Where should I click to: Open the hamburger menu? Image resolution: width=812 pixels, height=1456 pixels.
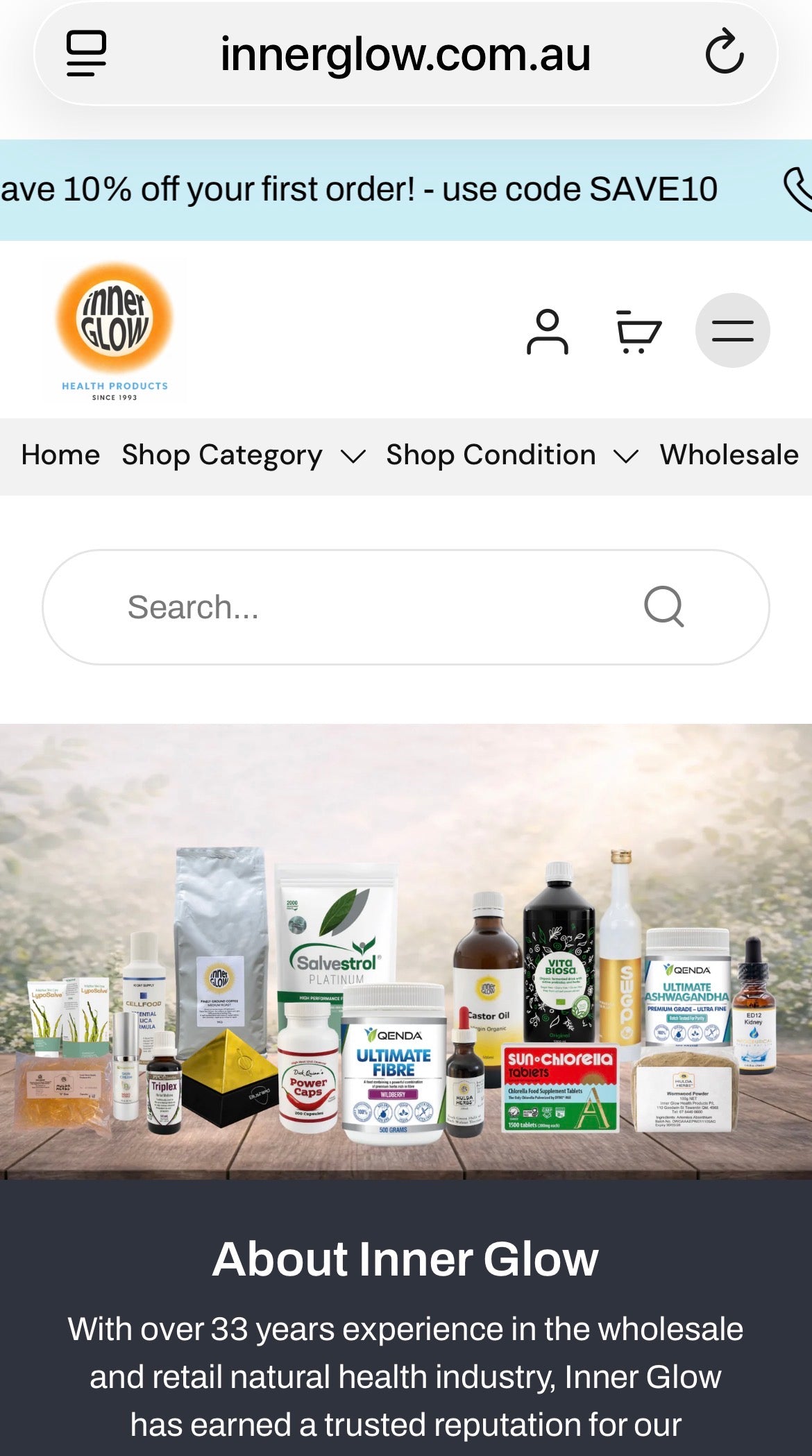click(x=732, y=330)
